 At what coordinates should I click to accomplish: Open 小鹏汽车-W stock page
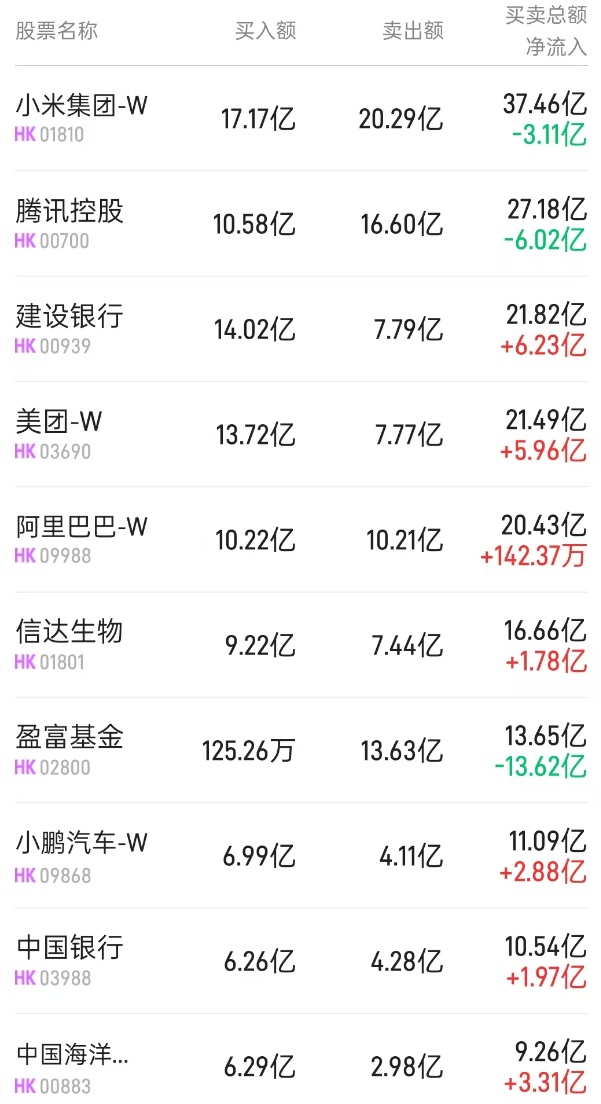click(82, 856)
